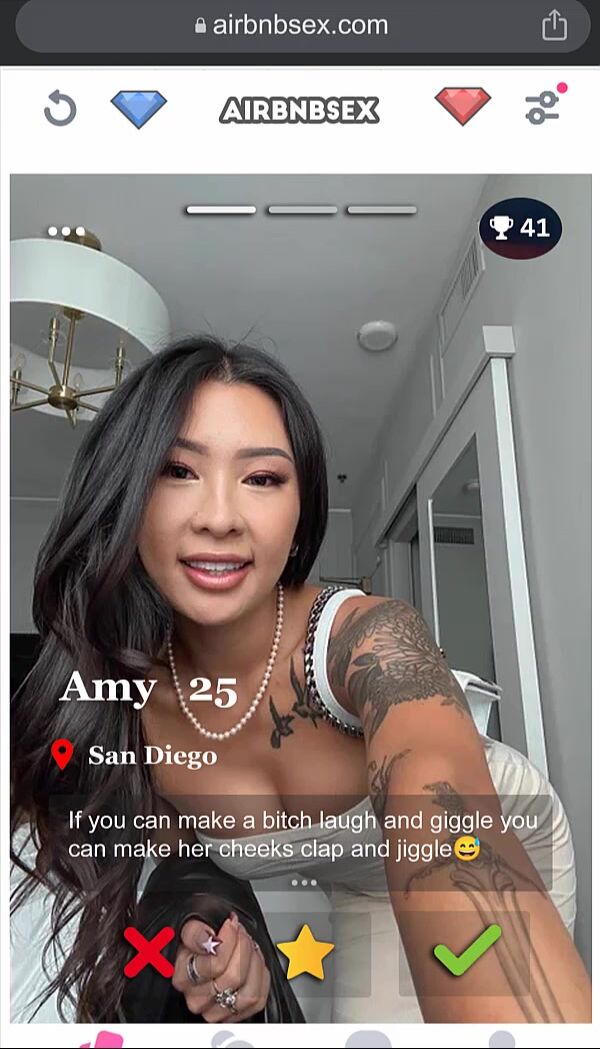600x1049 pixels.
Task: Open the trophy 41 score badge
Action: 520,228
